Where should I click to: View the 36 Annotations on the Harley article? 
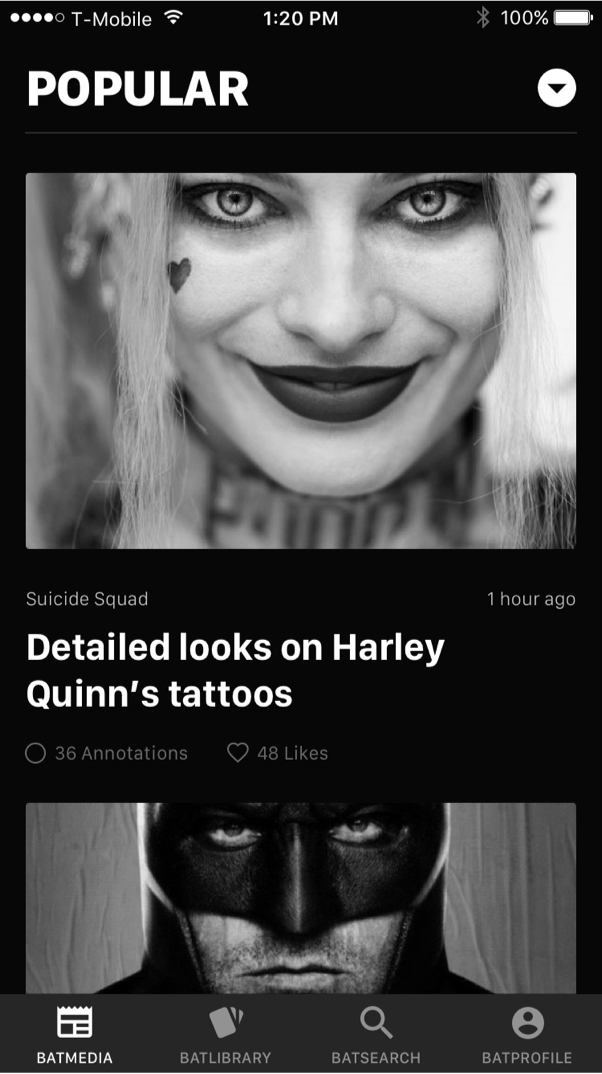click(x=107, y=753)
